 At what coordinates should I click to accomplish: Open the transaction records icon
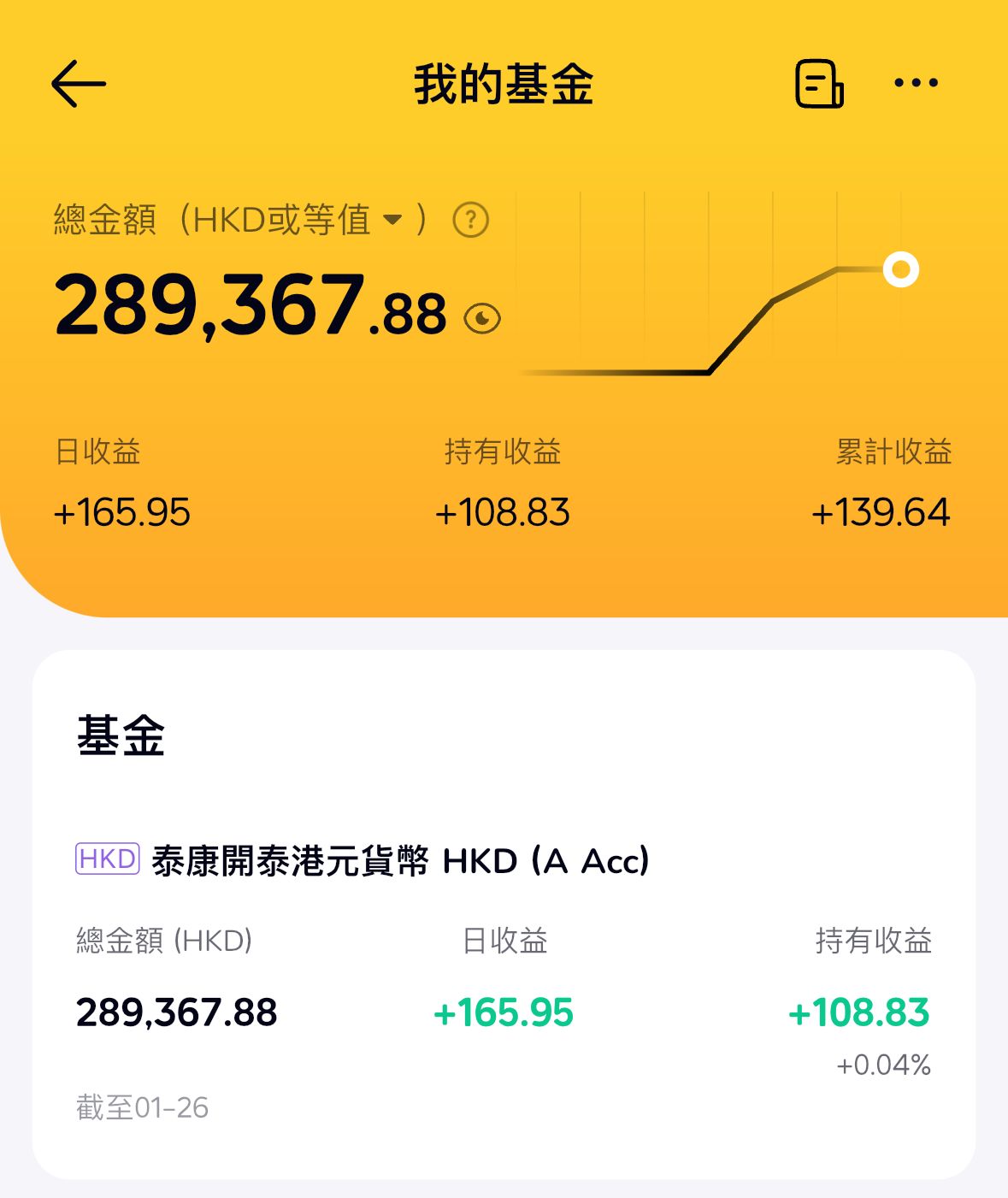coord(819,84)
